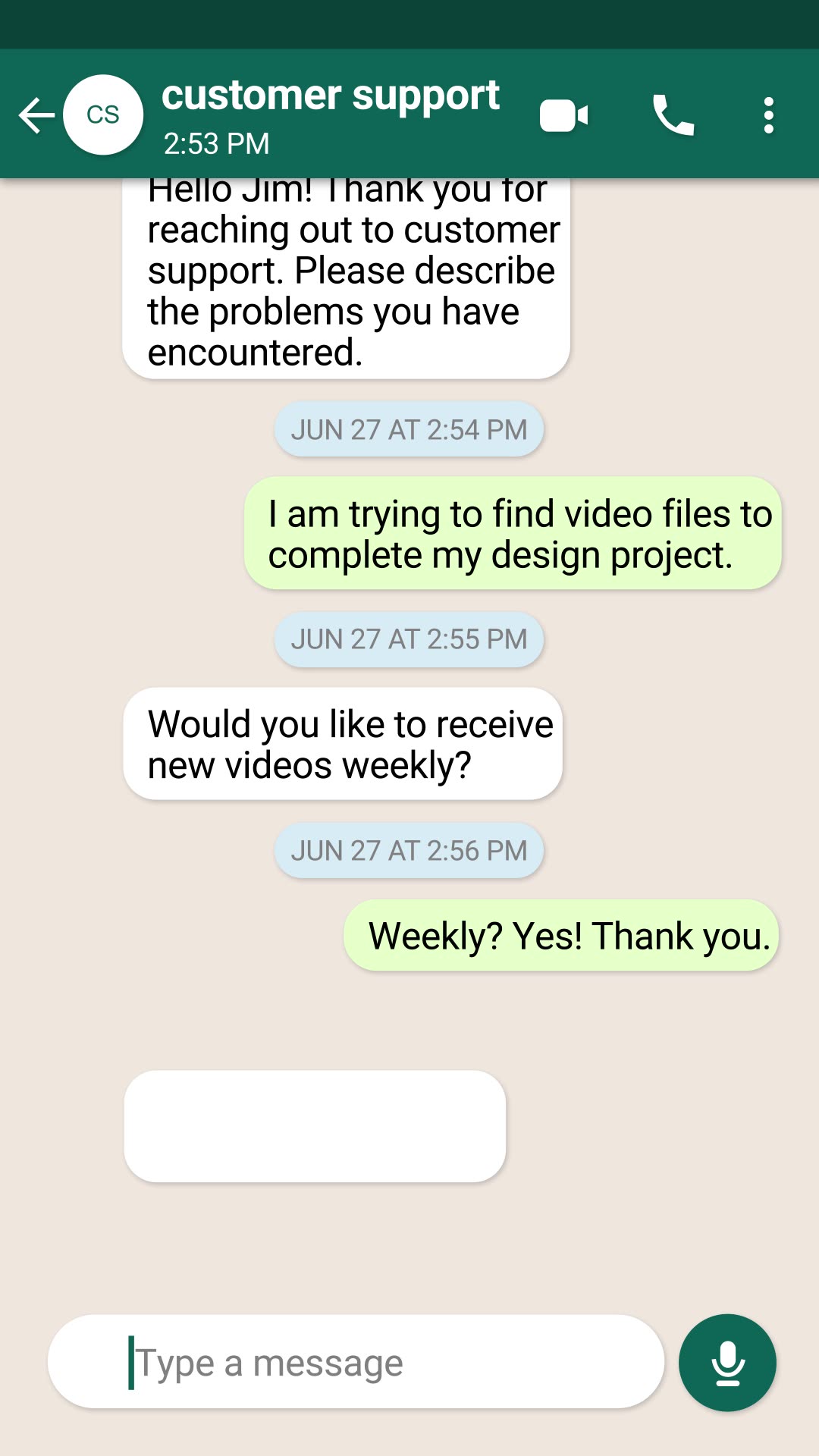Tap the 'Type a message' input field
The height and width of the screenshot is (1456, 819).
[x=356, y=1361]
